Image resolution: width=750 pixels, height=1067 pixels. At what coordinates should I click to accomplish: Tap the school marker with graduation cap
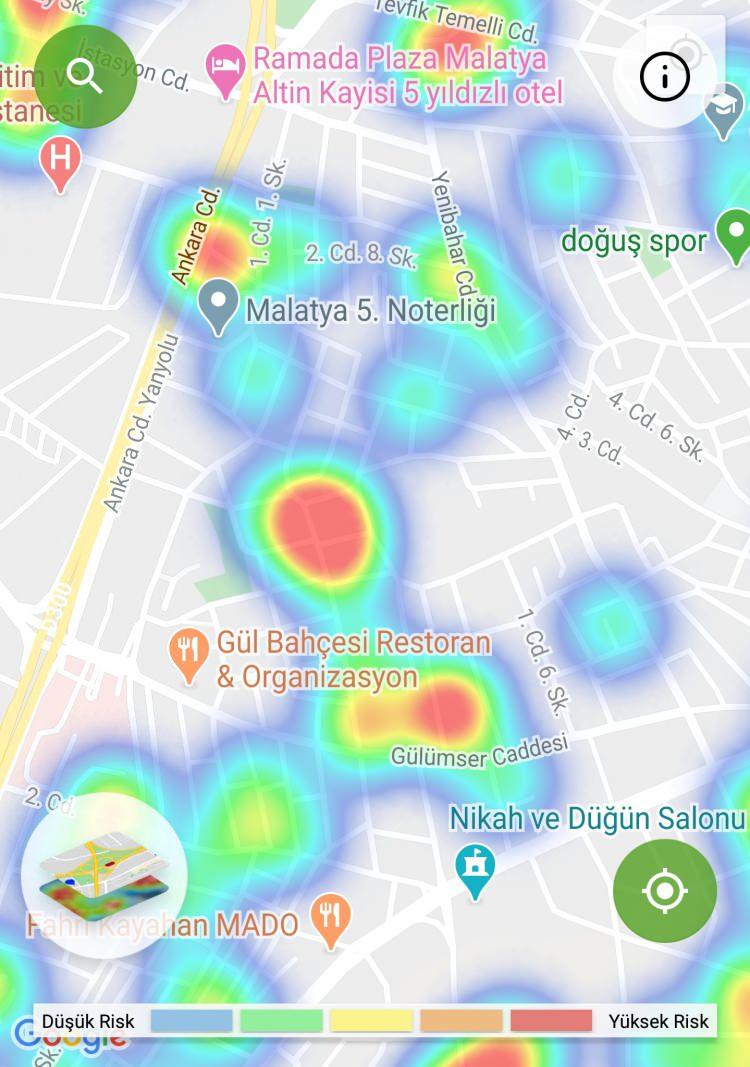(725, 110)
